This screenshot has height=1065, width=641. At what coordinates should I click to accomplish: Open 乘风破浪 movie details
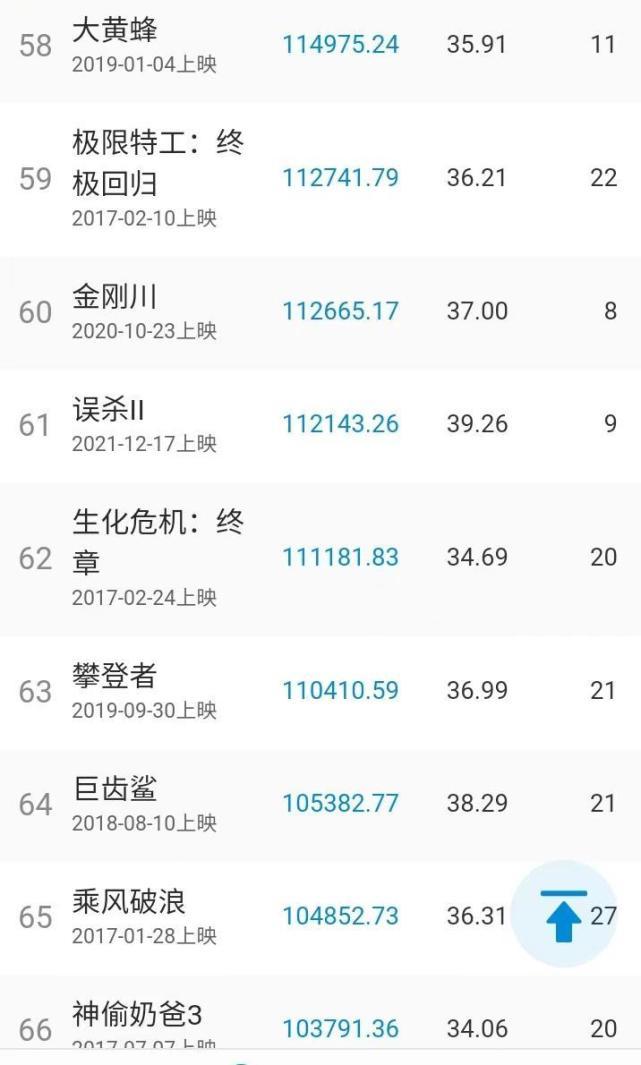click(x=129, y=903)
